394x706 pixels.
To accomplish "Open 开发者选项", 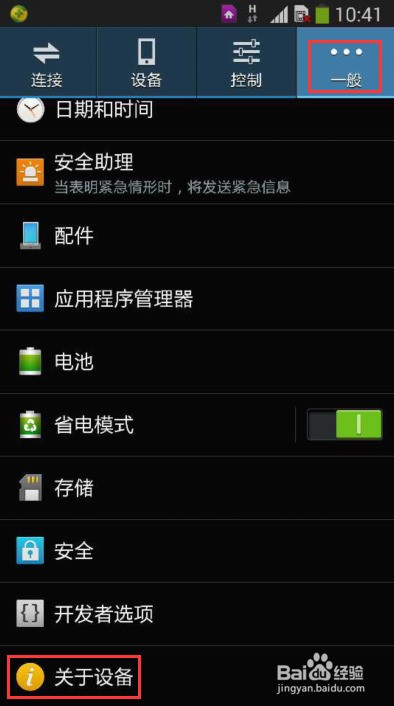I will (x=197, y=614).
